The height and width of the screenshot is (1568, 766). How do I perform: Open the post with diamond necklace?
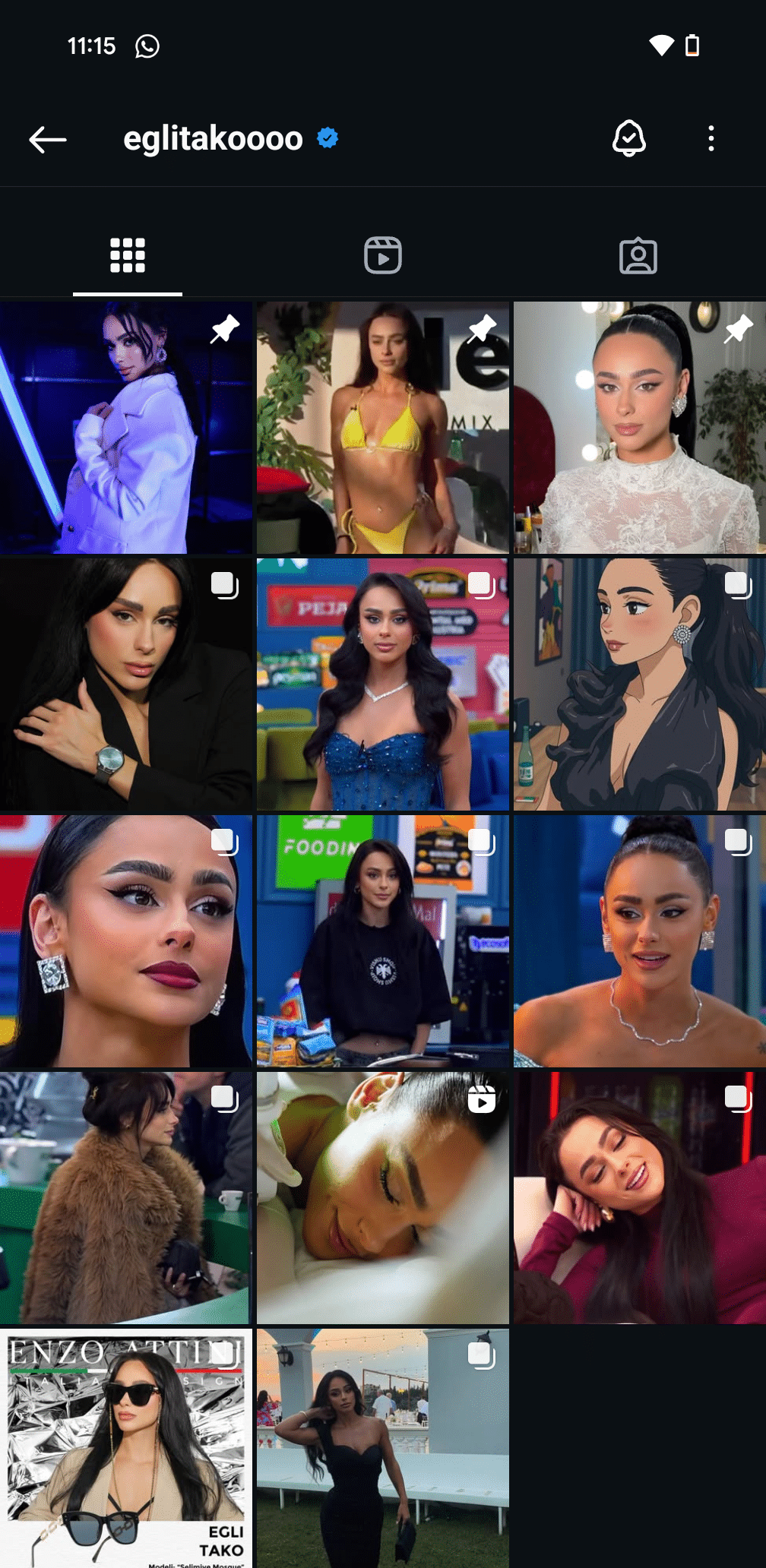[x=639, y=941]
